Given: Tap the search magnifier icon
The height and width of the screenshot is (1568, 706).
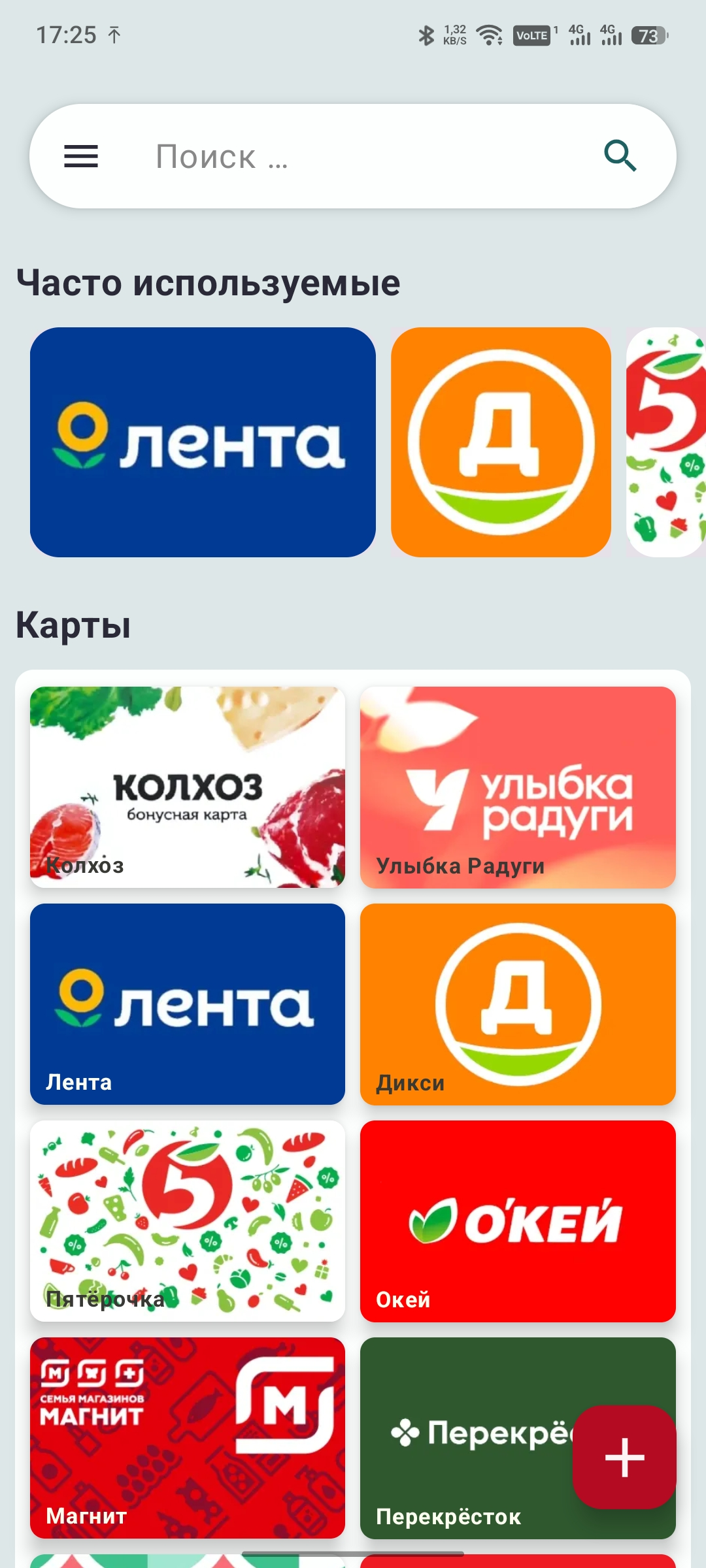Looking at the screenshot, I should coord(620,156).
